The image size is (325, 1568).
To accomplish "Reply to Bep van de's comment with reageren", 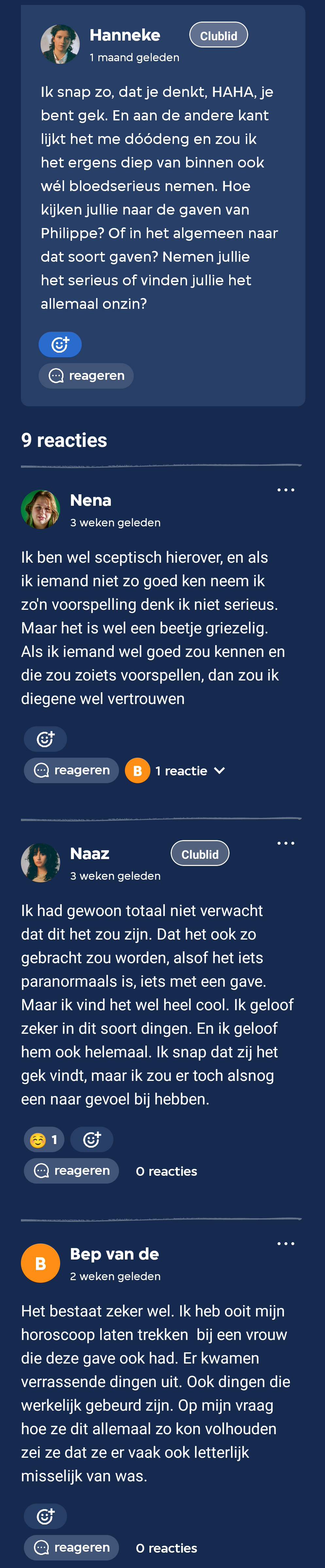I will click(x=71, y=1547).
